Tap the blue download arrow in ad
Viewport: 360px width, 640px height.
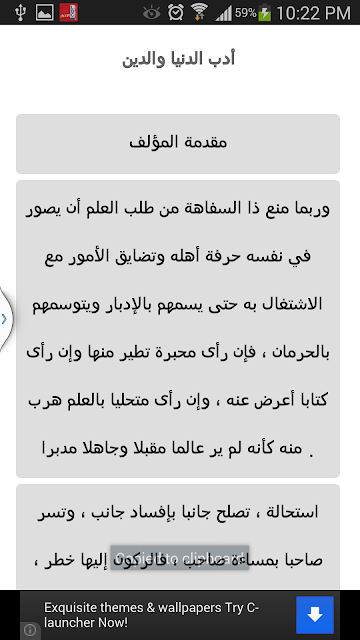315,615
